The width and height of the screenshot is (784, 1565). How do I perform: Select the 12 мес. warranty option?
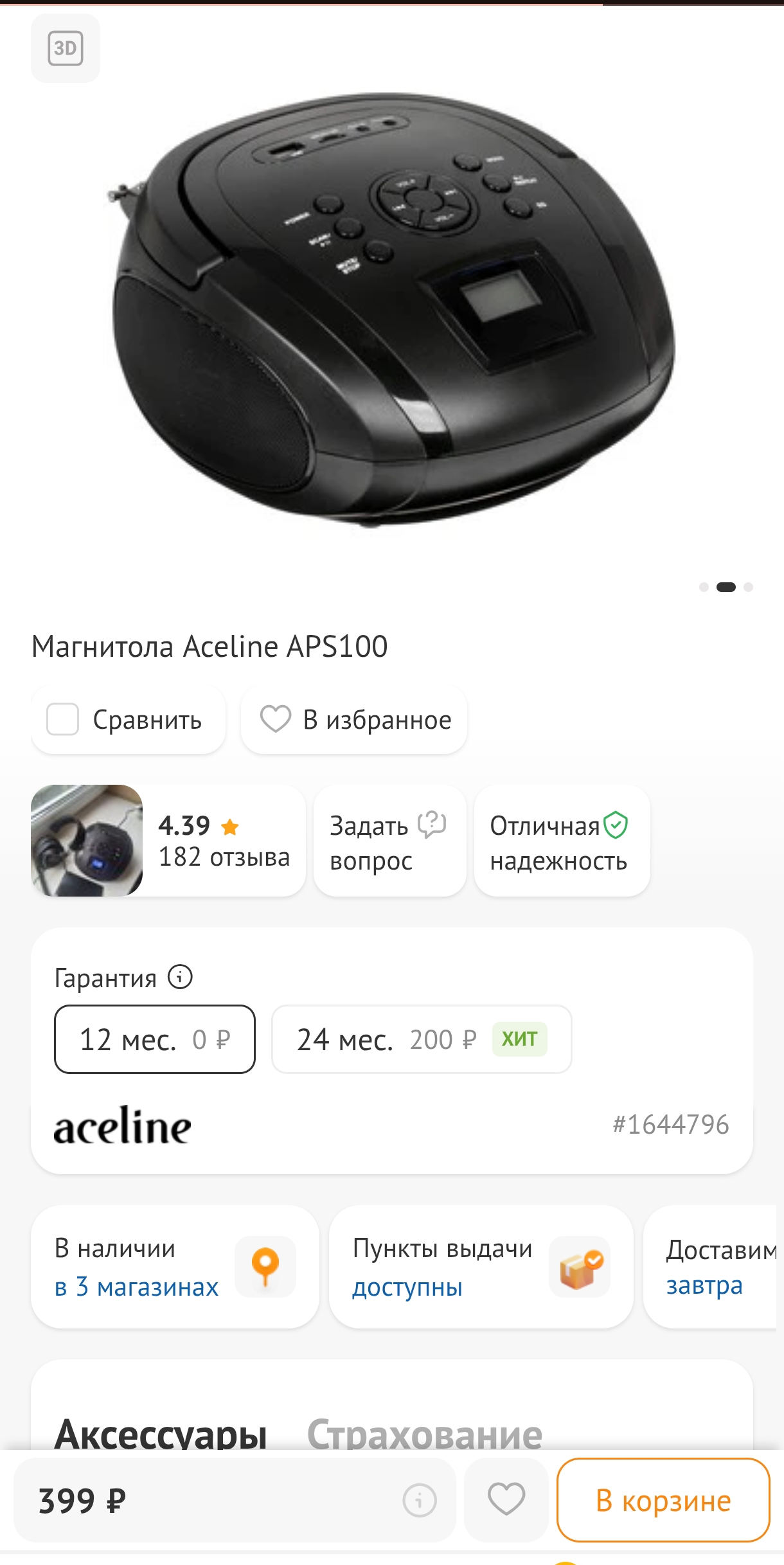tap(154, 1039)
